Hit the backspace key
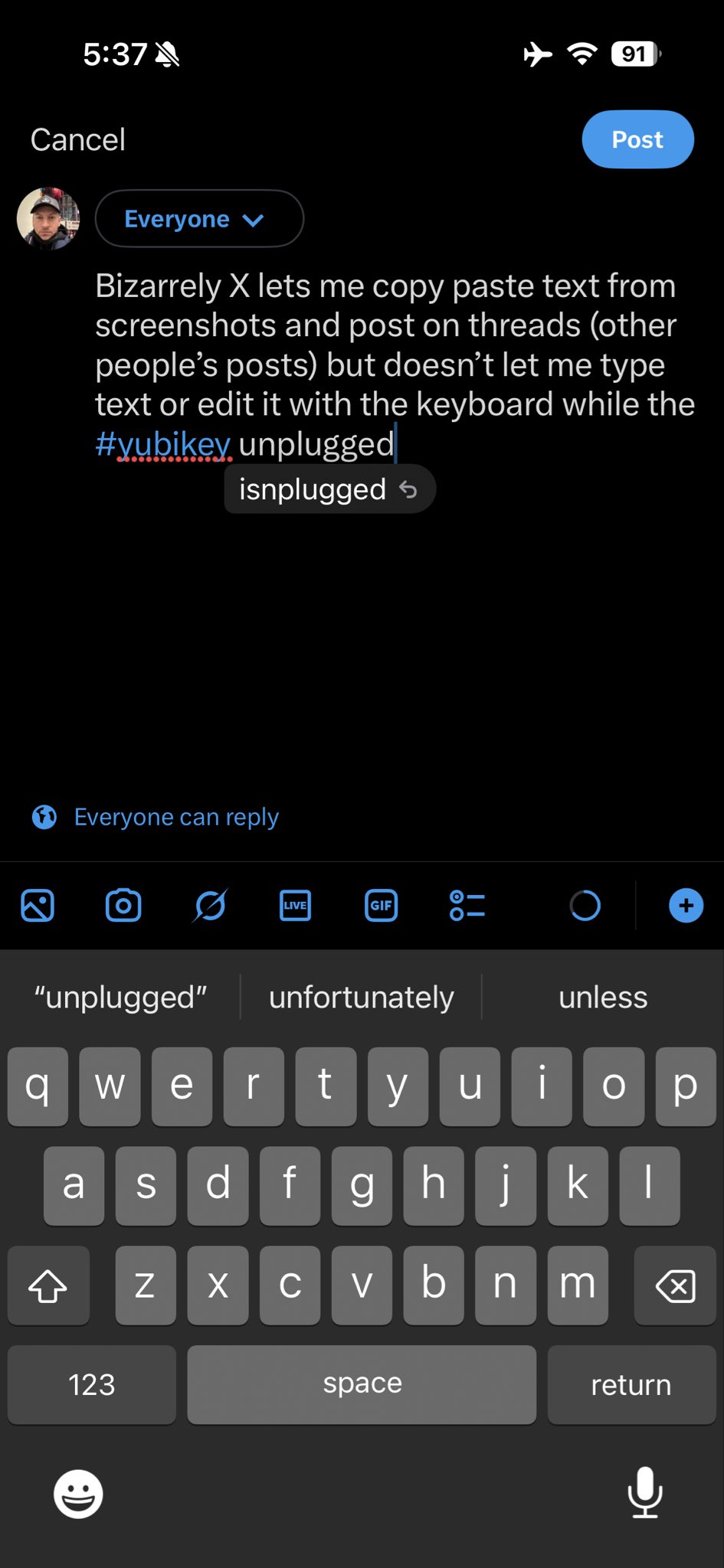The height and width of the screenshot is (1568, 724). (x=675, y=1285)
